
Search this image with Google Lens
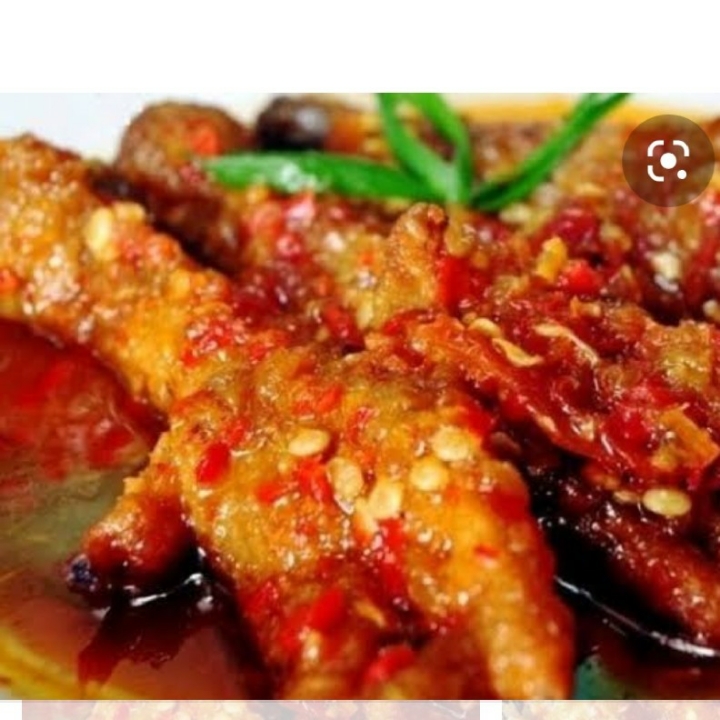[x=668, y=160]
